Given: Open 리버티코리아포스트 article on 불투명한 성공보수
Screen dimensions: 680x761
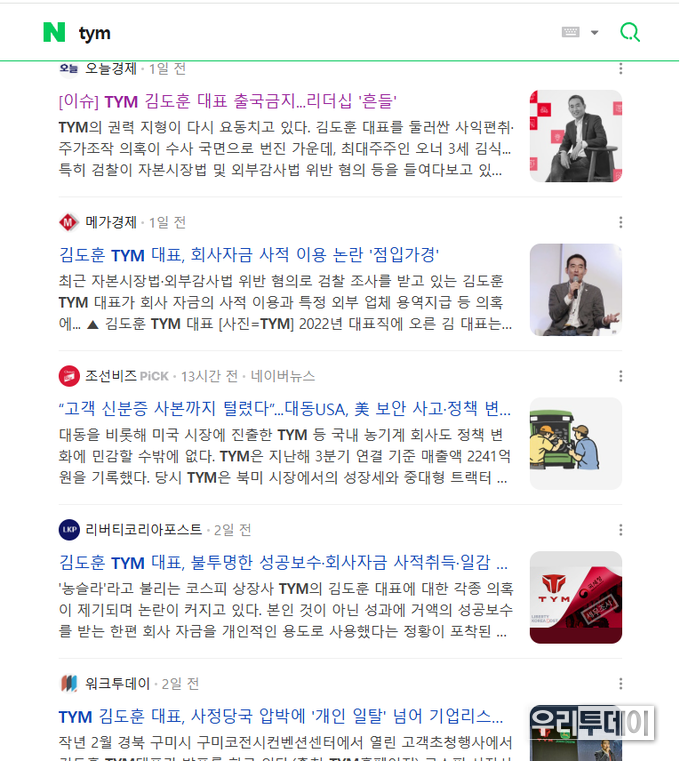Looking at the screenshot, I should click(x=283, y=562).
